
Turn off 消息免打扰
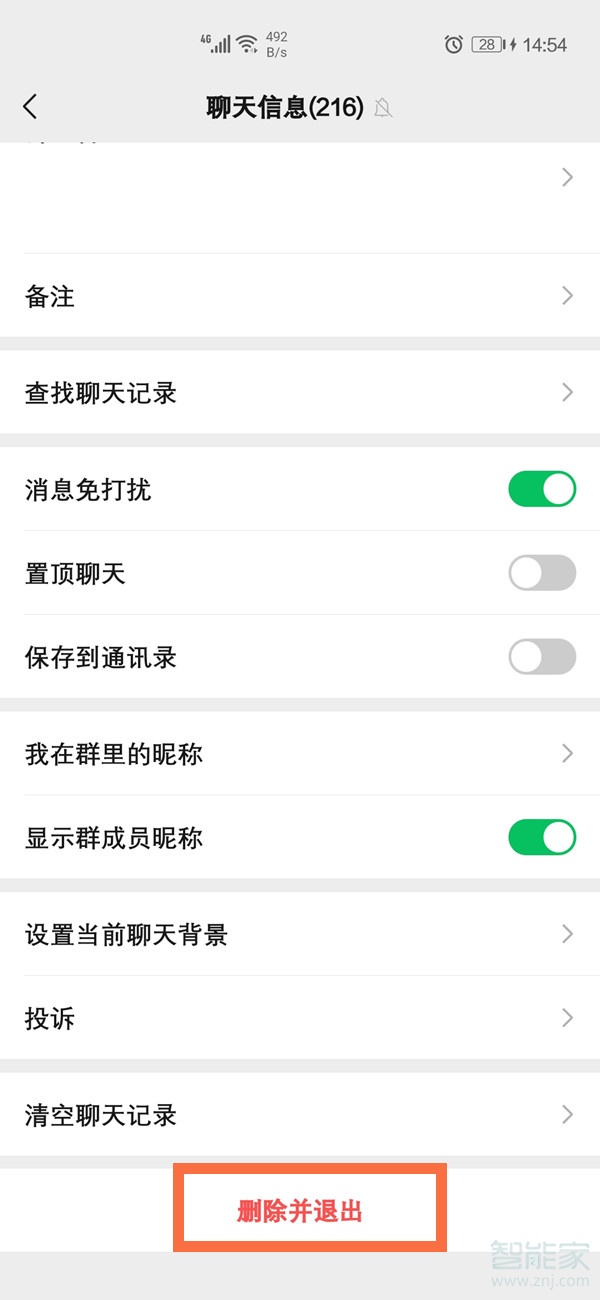(542, 489)
